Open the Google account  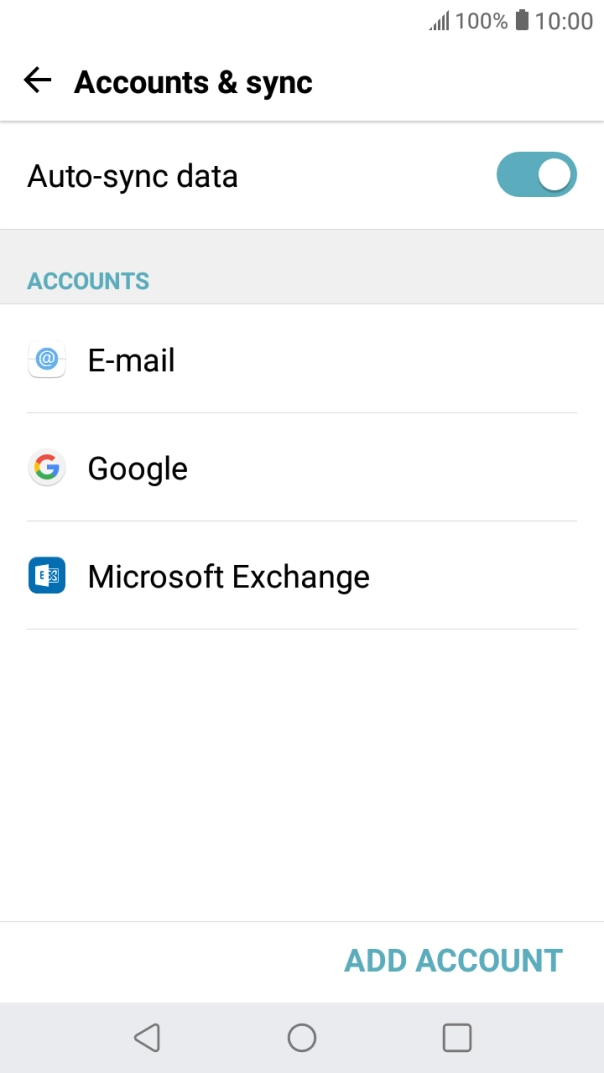[302, 467]
